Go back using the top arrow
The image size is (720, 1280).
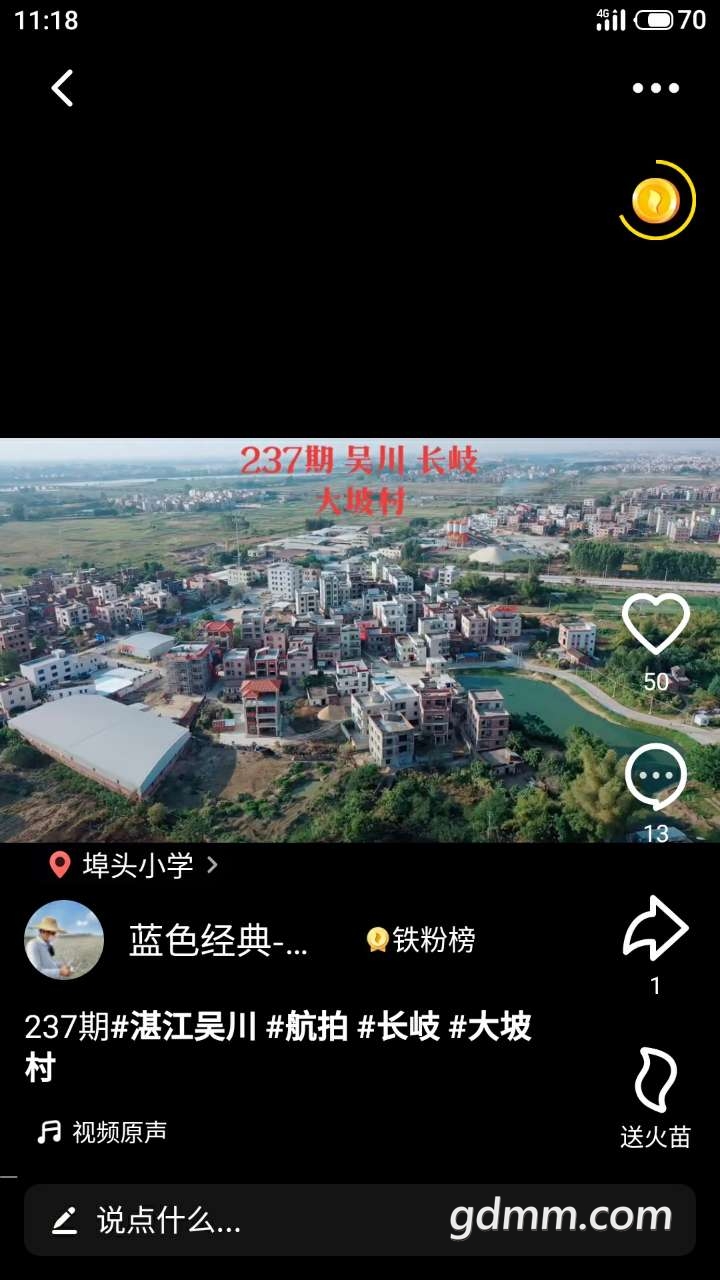62,88
